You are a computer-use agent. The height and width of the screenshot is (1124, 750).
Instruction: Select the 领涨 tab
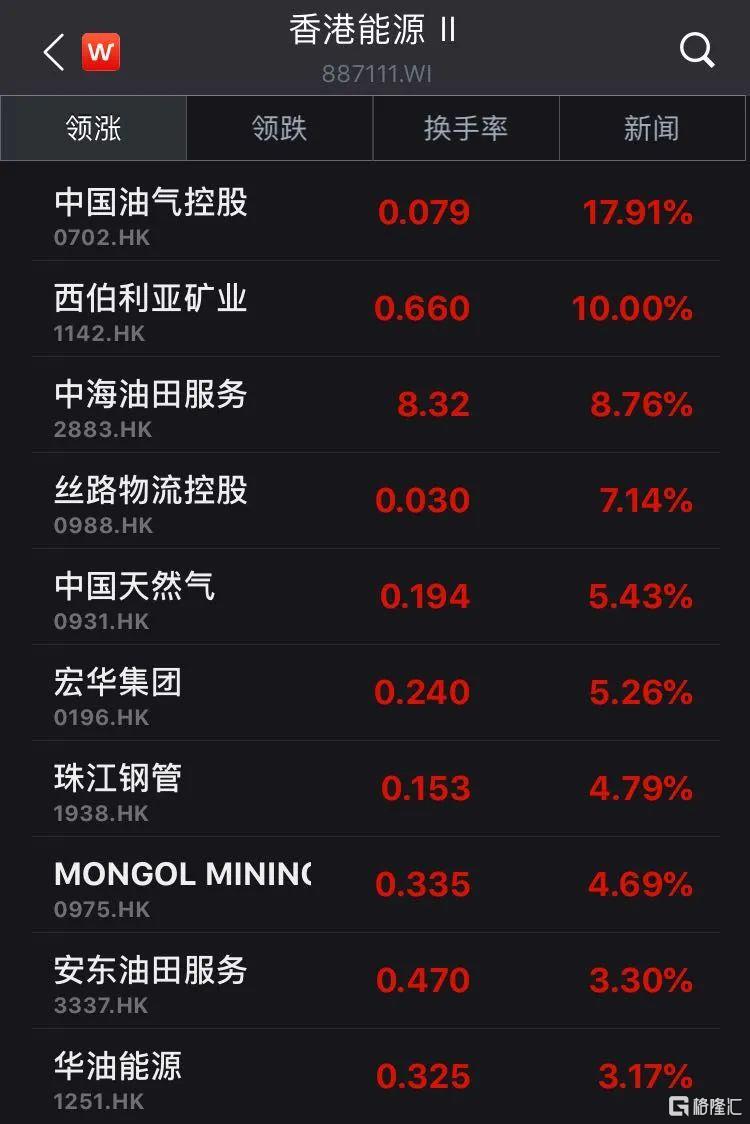point(94,128)
